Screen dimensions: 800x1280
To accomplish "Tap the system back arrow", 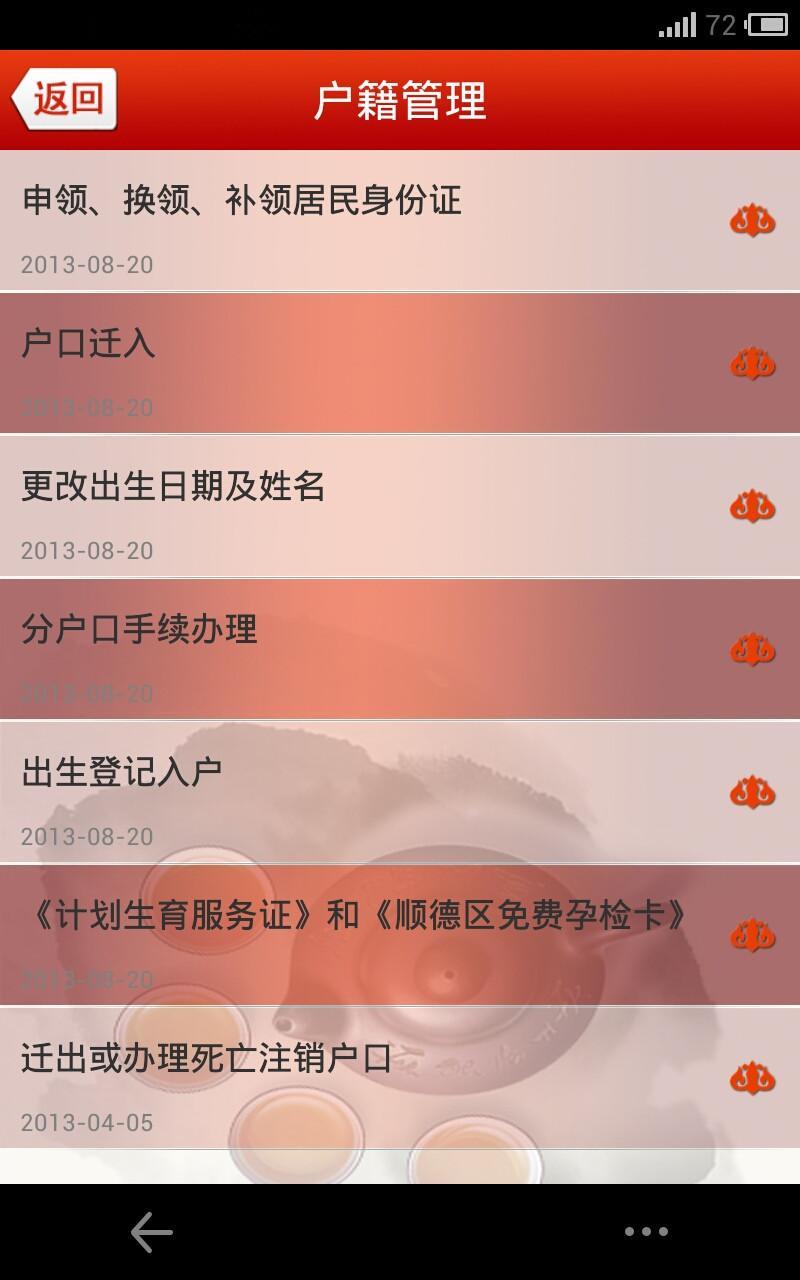I will point(152,1232).
